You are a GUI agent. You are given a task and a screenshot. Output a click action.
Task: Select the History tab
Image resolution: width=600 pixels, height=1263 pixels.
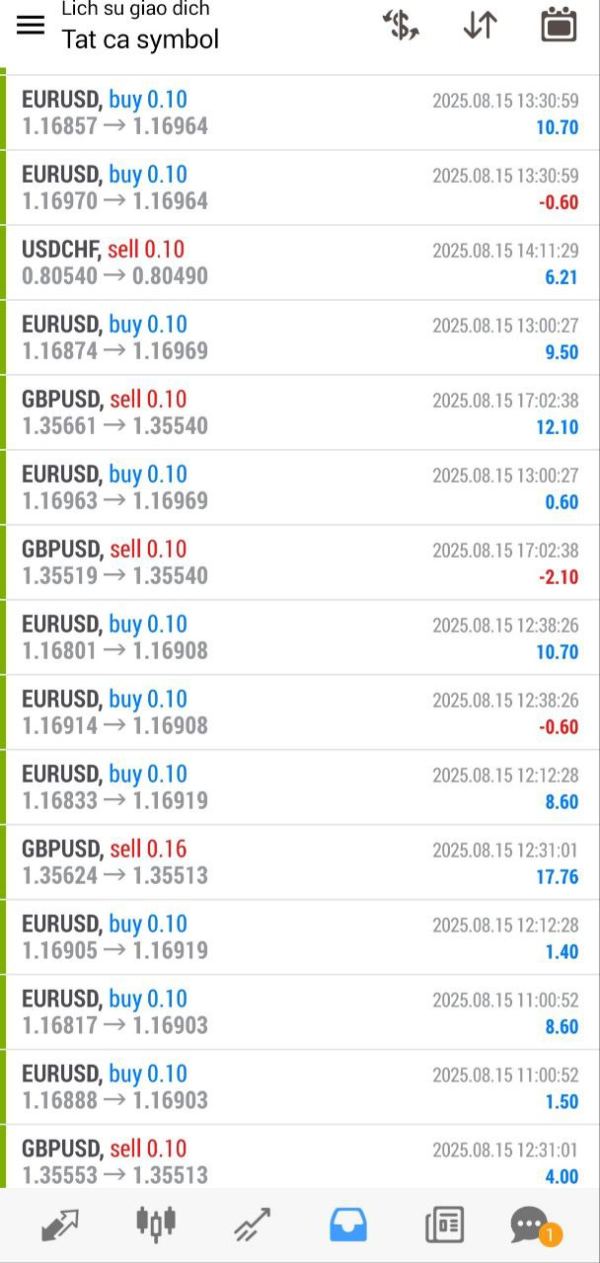[348, 1224]
